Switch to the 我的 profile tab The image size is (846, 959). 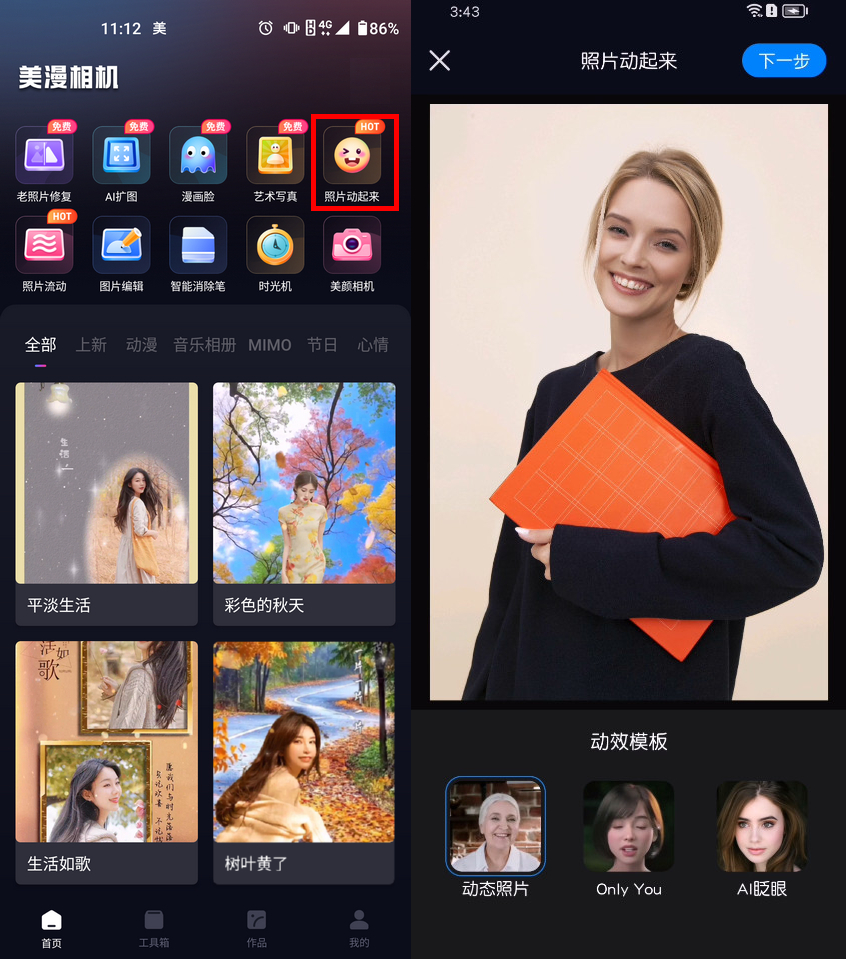pos(359,928)
